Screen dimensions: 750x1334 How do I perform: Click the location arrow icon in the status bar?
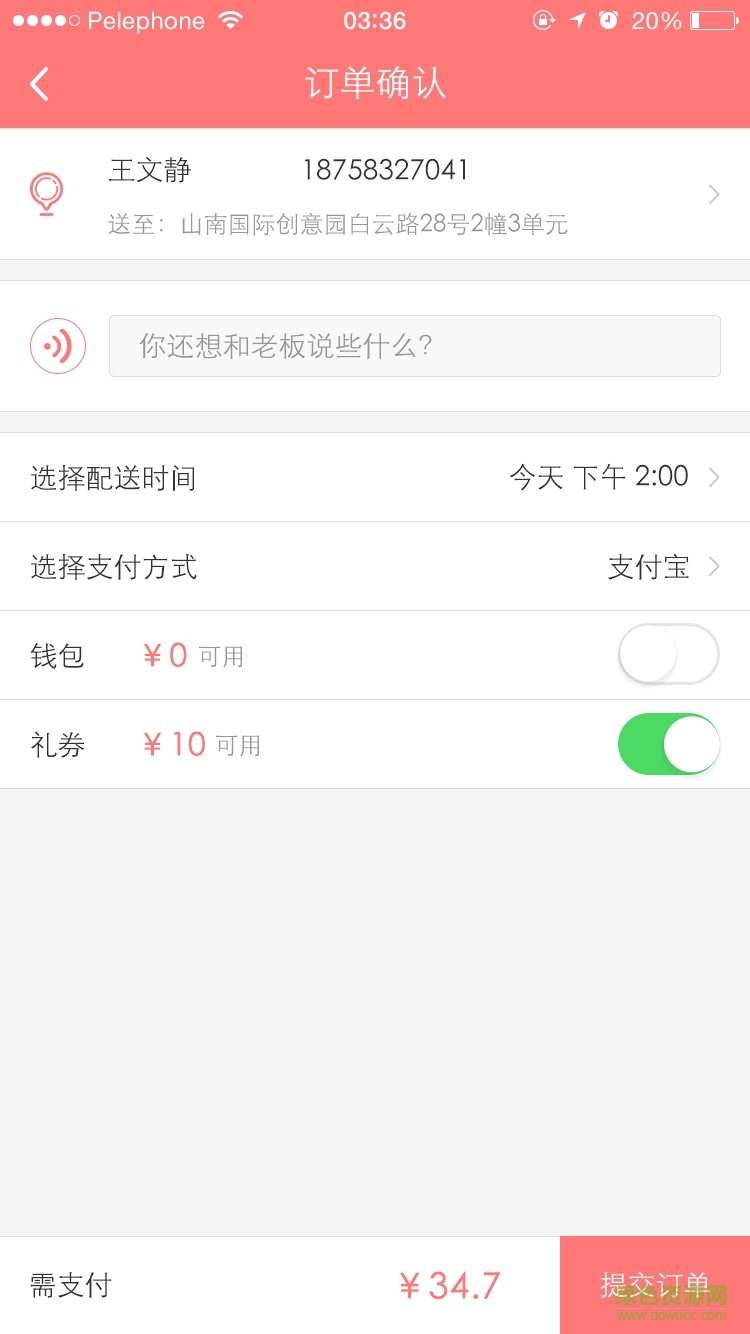pyautogui.click(x=577, y=19)
